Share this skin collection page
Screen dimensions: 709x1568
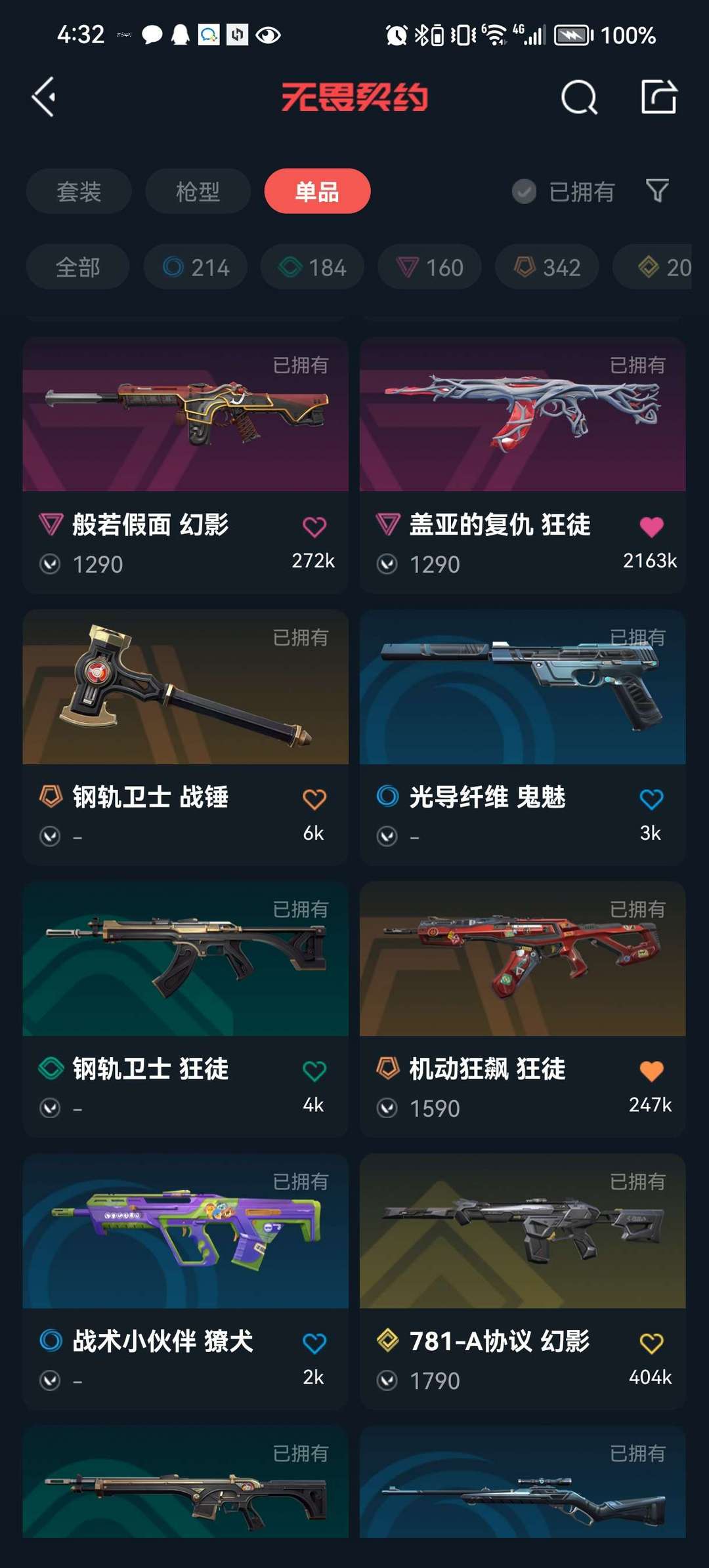click(x=658, y=97)
